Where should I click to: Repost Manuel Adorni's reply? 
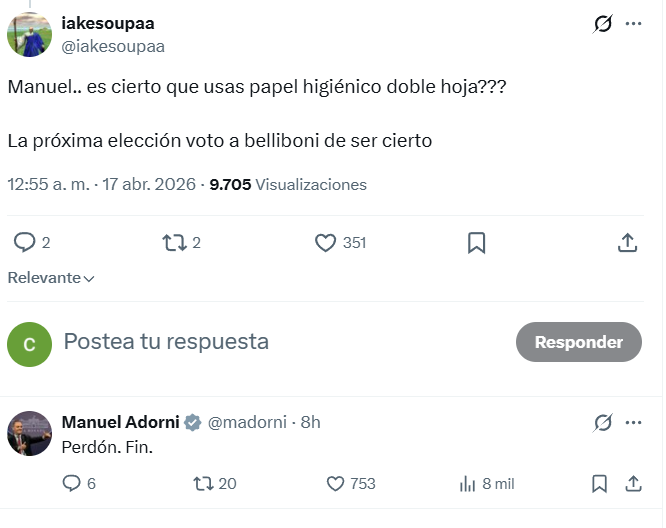(x=203, y=483)
